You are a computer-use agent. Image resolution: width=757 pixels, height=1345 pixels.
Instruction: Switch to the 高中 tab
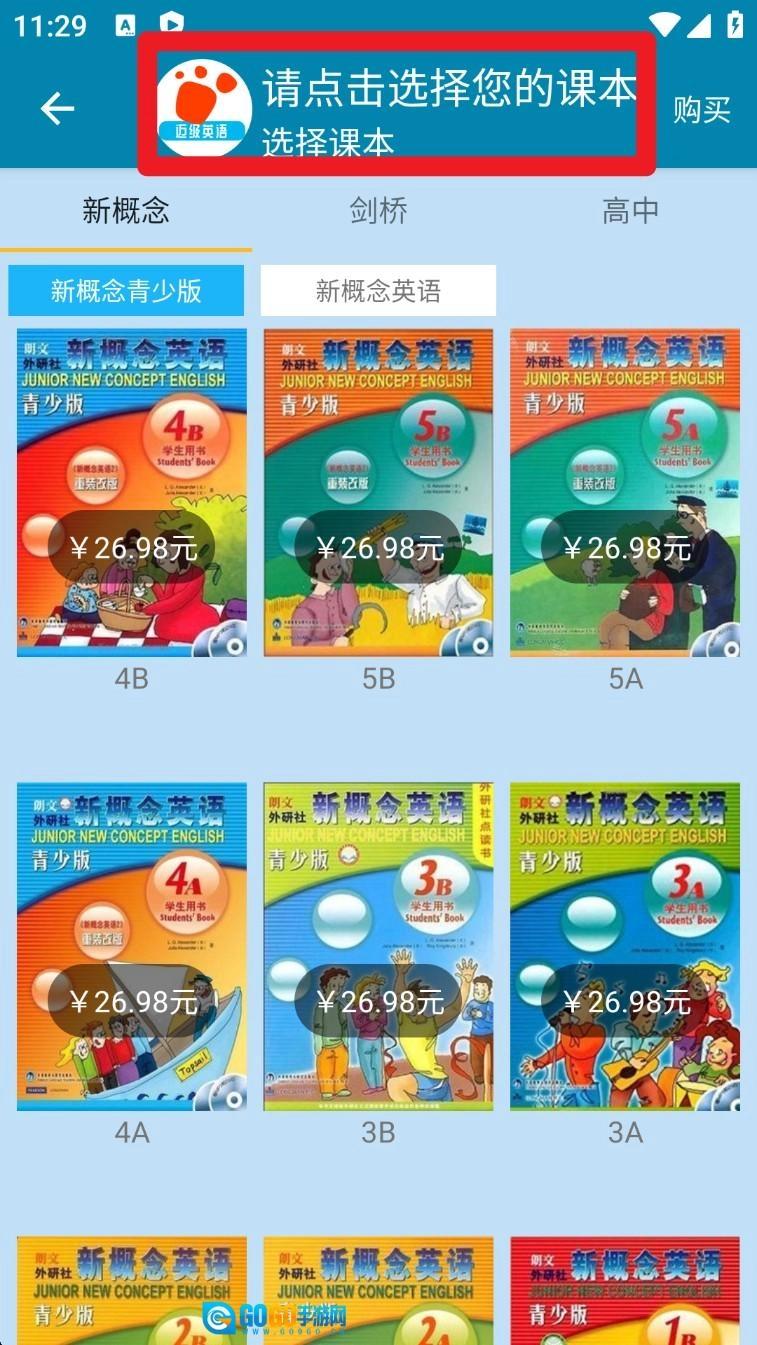point(630,211)
